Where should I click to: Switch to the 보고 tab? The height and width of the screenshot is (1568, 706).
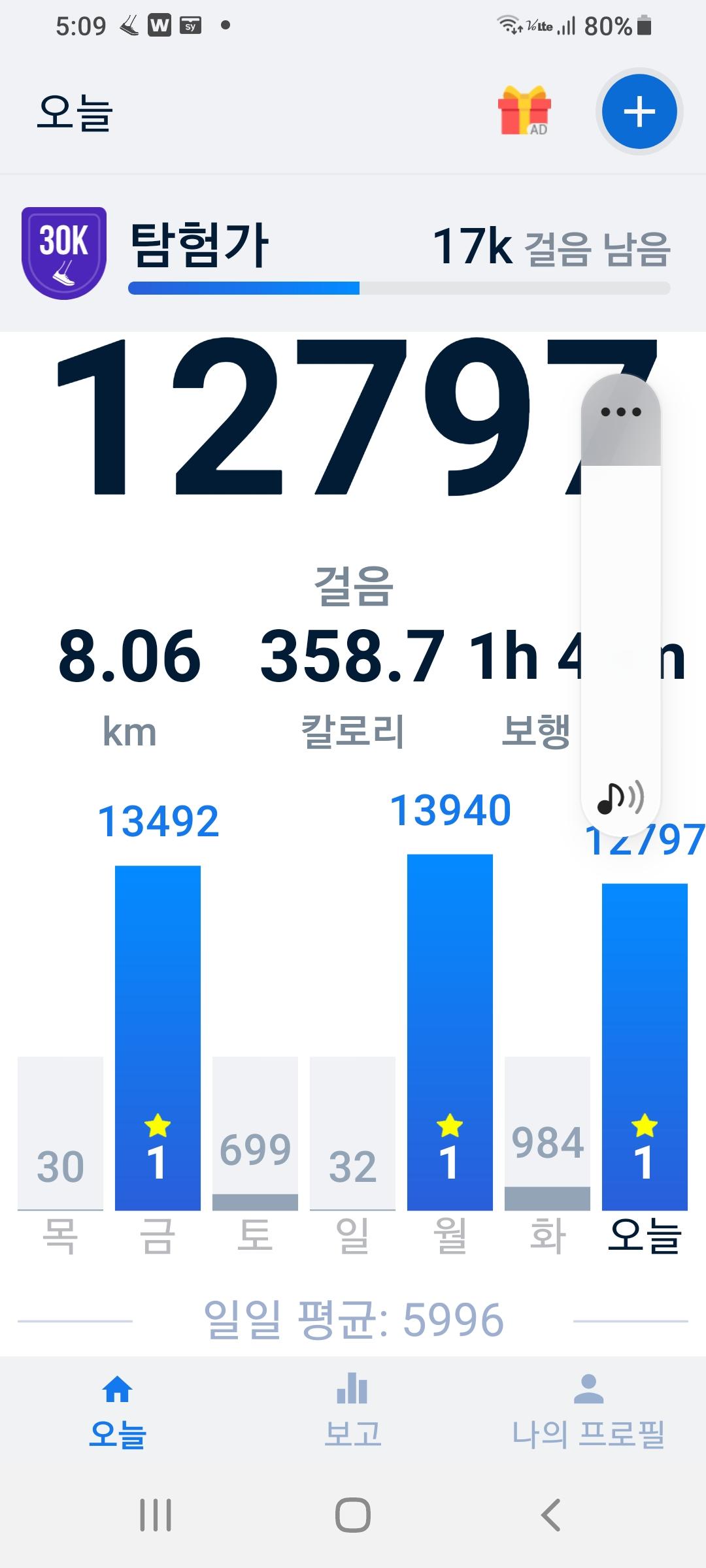(352, 1410)
